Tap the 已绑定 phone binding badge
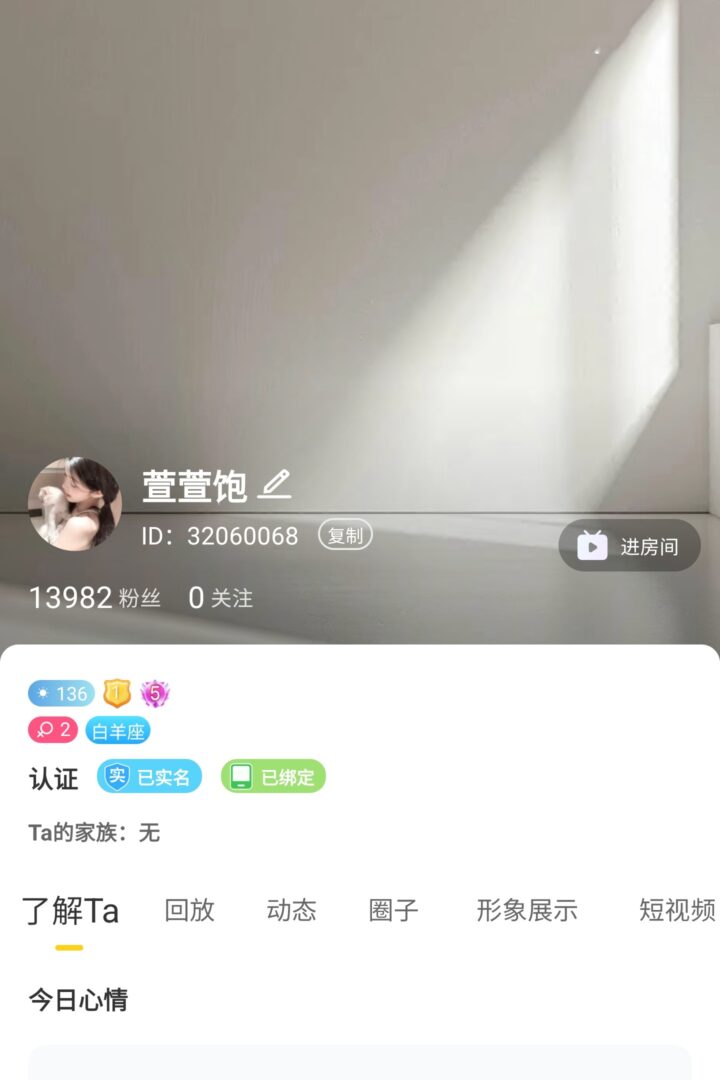 [273, 777]
